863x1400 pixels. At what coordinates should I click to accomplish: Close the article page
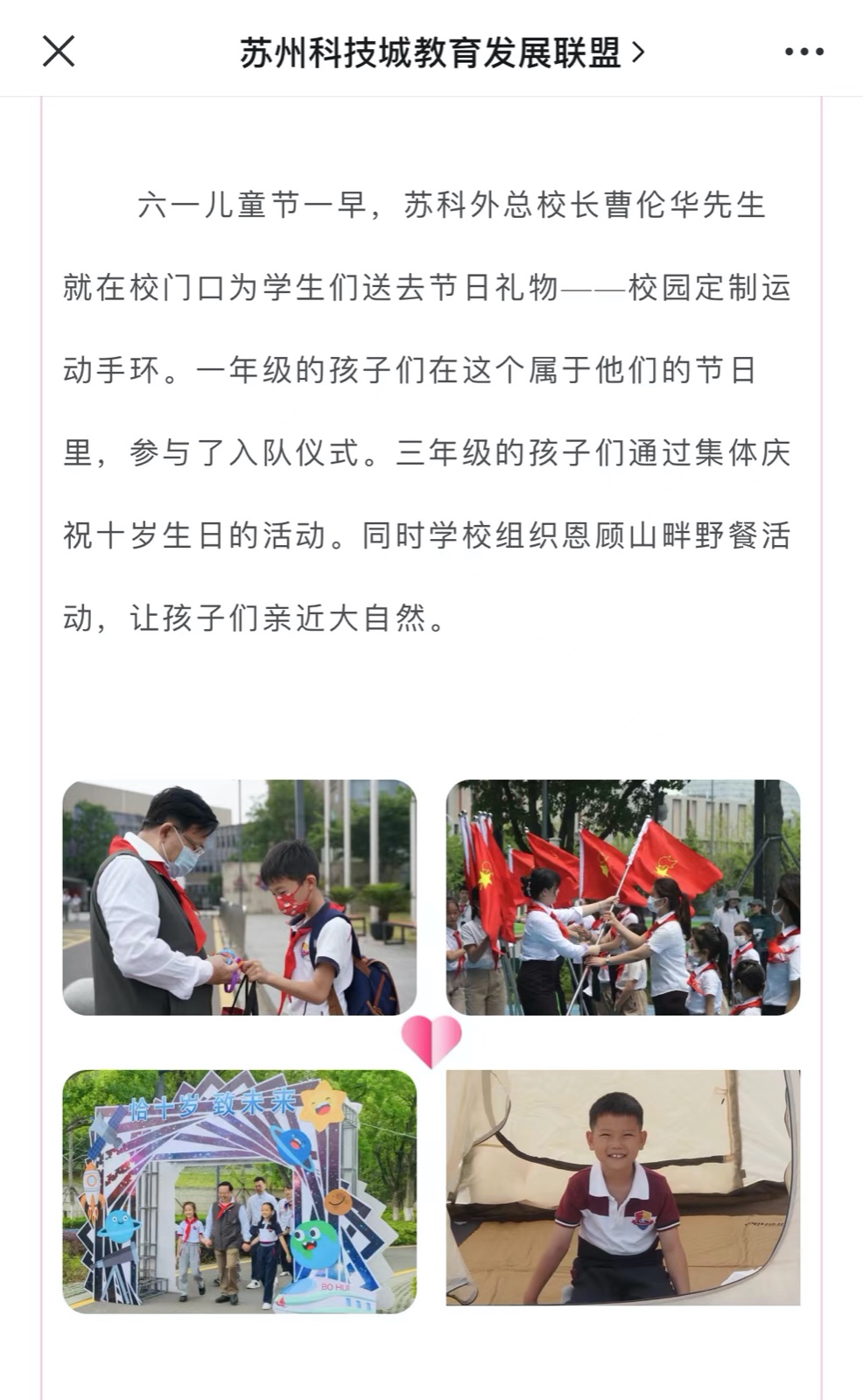tap(59, 52)
